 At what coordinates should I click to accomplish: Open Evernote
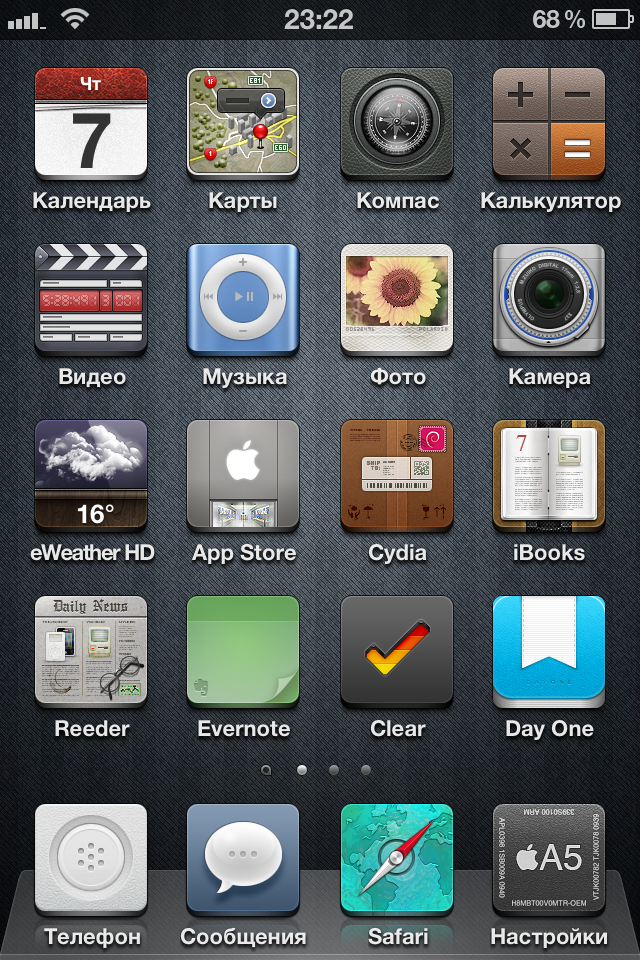243,651
